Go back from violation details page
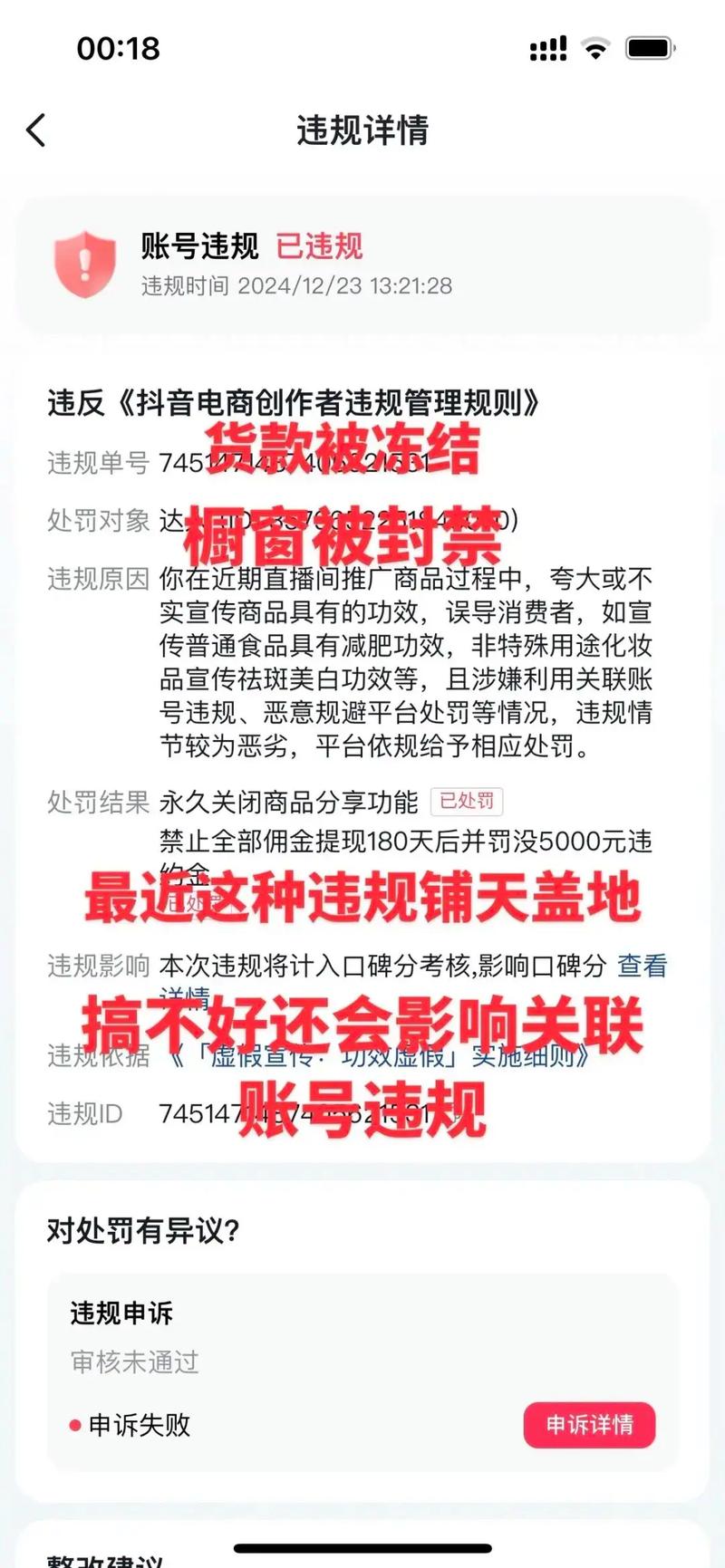725x1568 pixels. pos(36,130)
